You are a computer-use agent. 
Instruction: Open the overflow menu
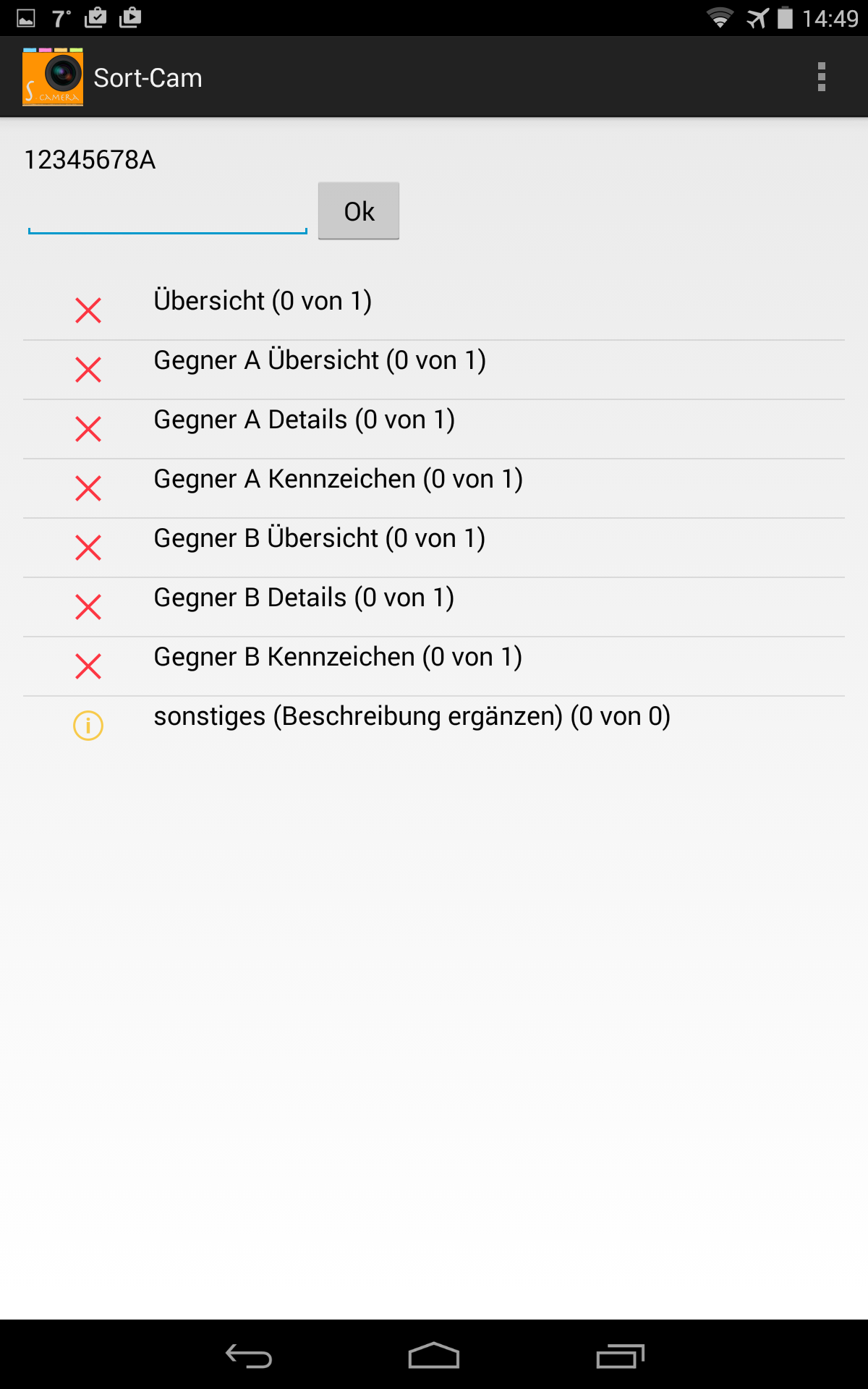click(821, 77)
